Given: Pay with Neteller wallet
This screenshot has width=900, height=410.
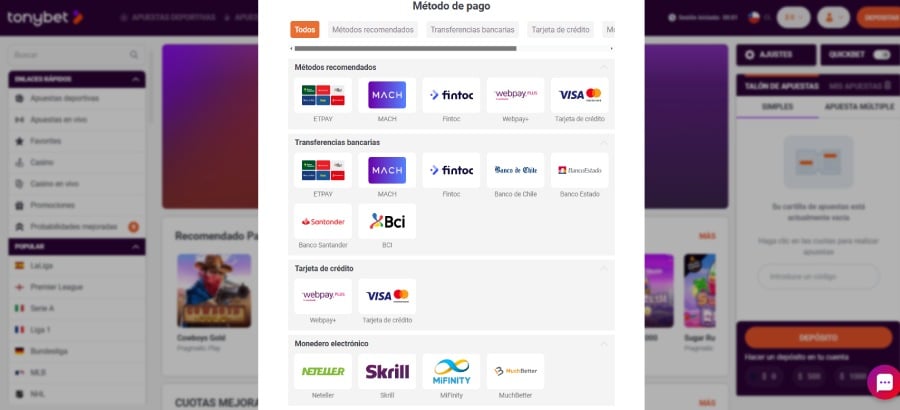Looking at the screenshot, I should pyautogui.click(x=323, y=371).
